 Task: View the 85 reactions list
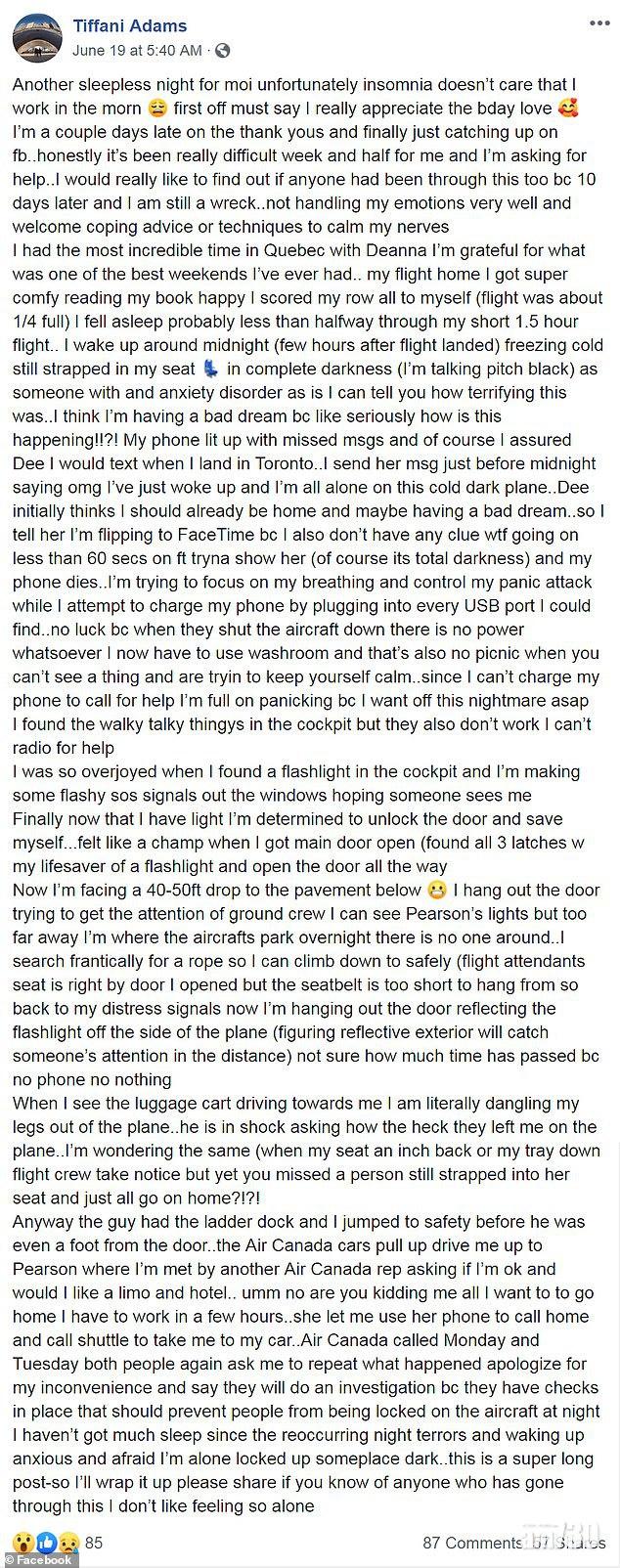click(93, 1543)
